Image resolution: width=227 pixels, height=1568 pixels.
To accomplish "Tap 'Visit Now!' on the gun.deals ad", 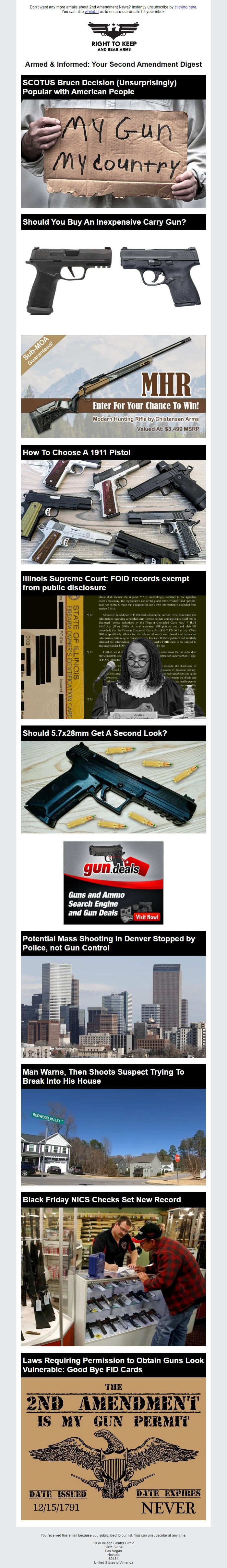I will pyautogui.click(x=147, y=917).
